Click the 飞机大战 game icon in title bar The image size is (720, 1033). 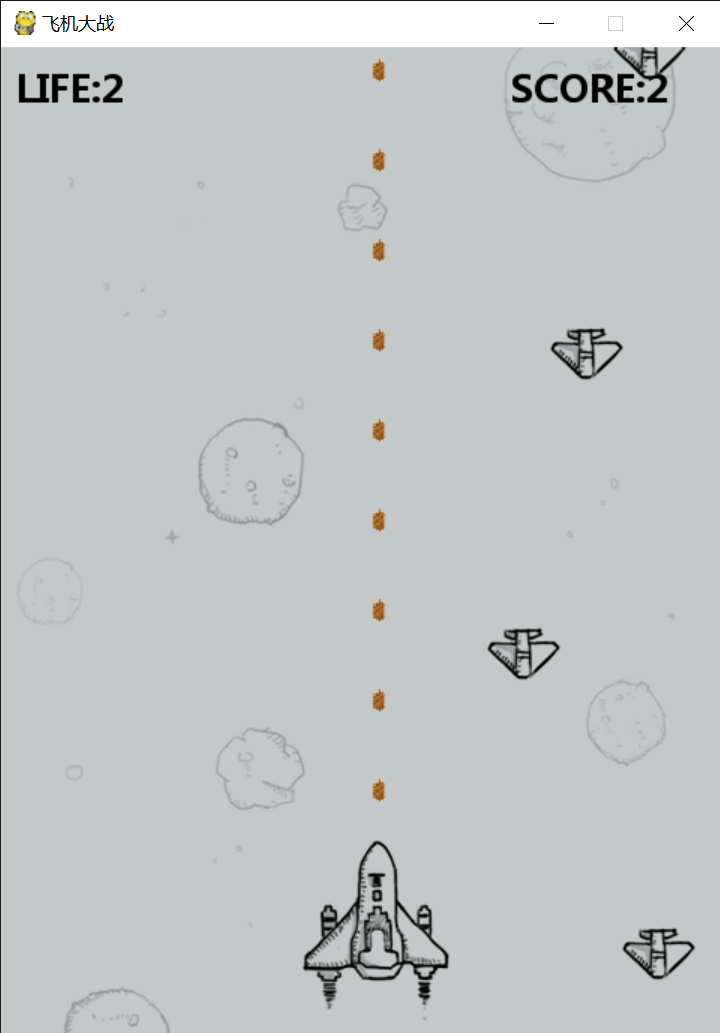[x=22, y=22]
